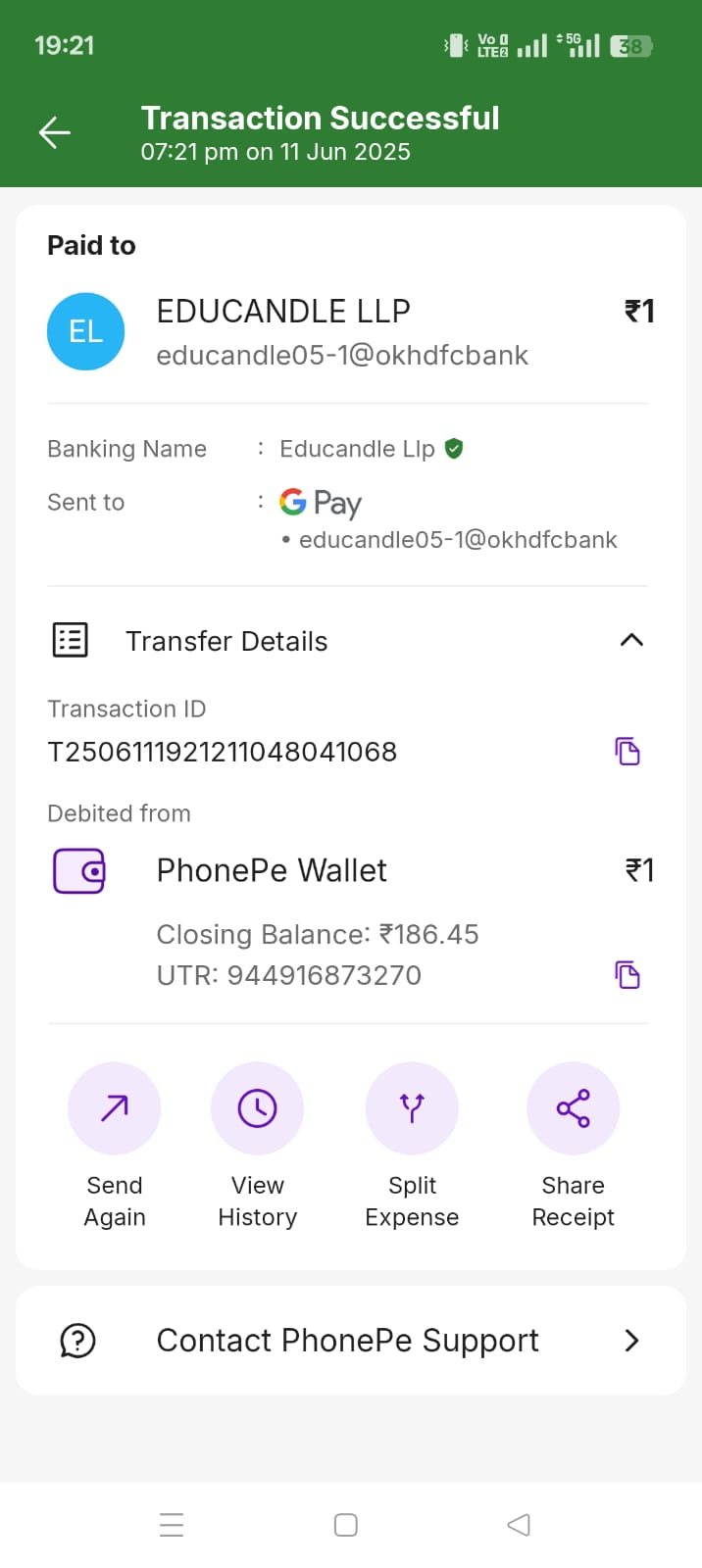Tap the system back button
Image resolution: width=702 pixels, height=1568 pixels.
tap(519, 1525)
